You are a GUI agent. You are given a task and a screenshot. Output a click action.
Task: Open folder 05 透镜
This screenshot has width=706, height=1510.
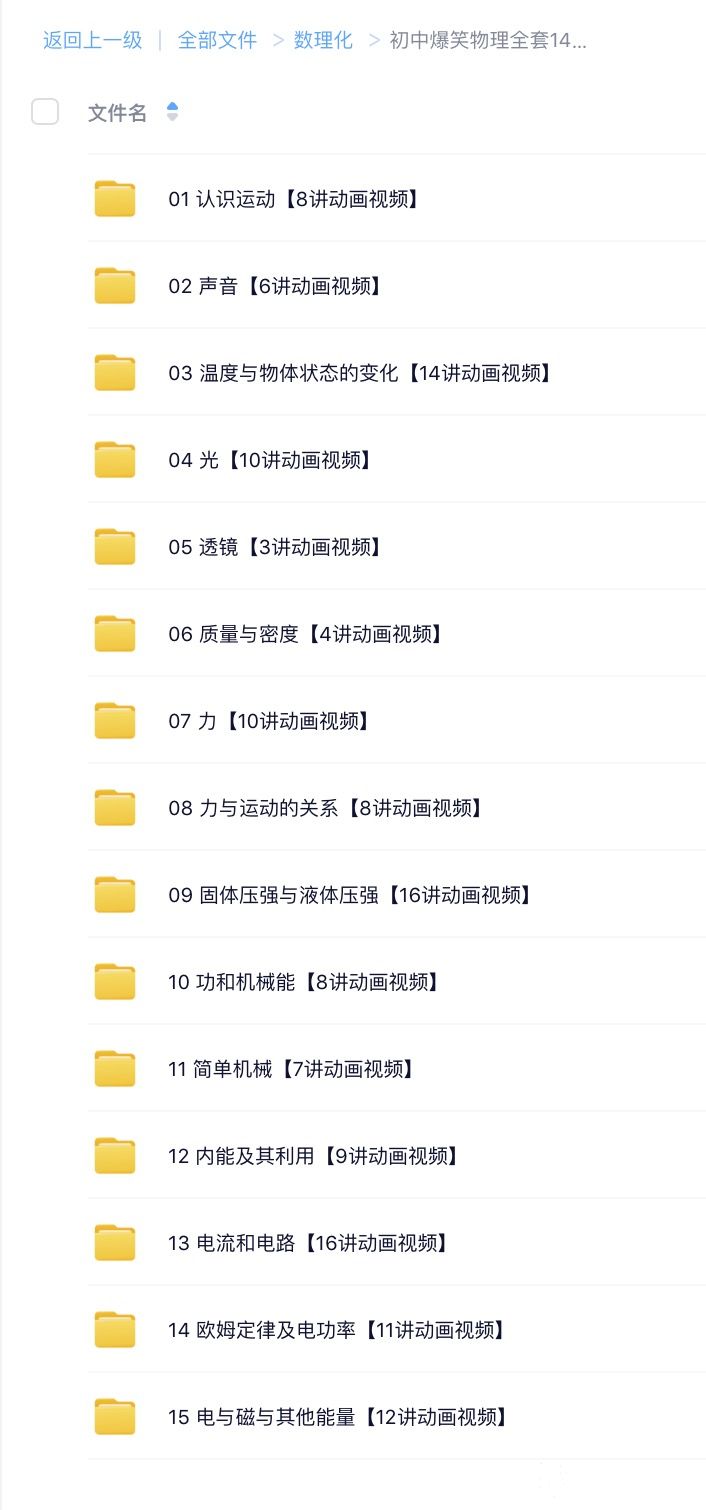click(x=275, y=547)
